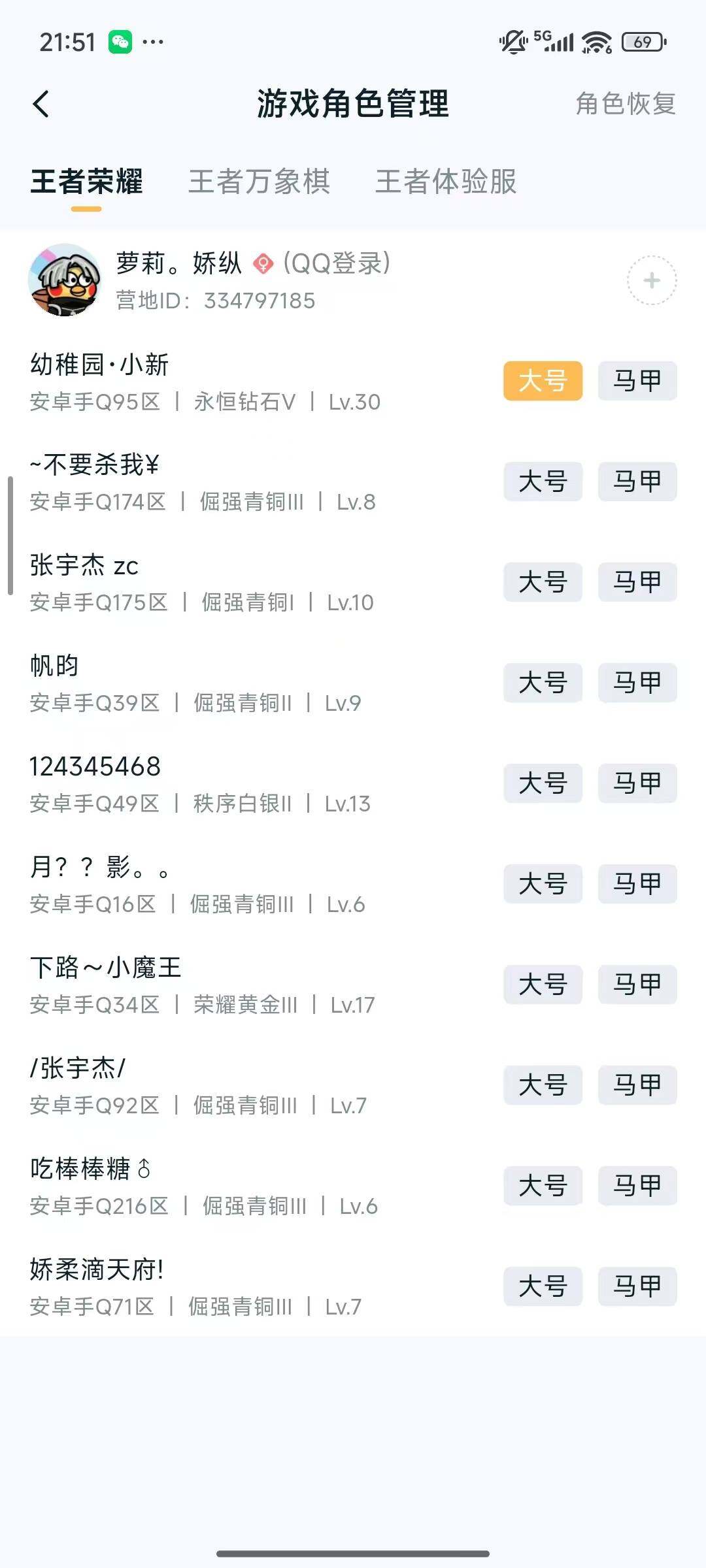The image size is (706, 1568).
Task: Toggle 大号 for 帆昀
Action: tap(543, 683)
